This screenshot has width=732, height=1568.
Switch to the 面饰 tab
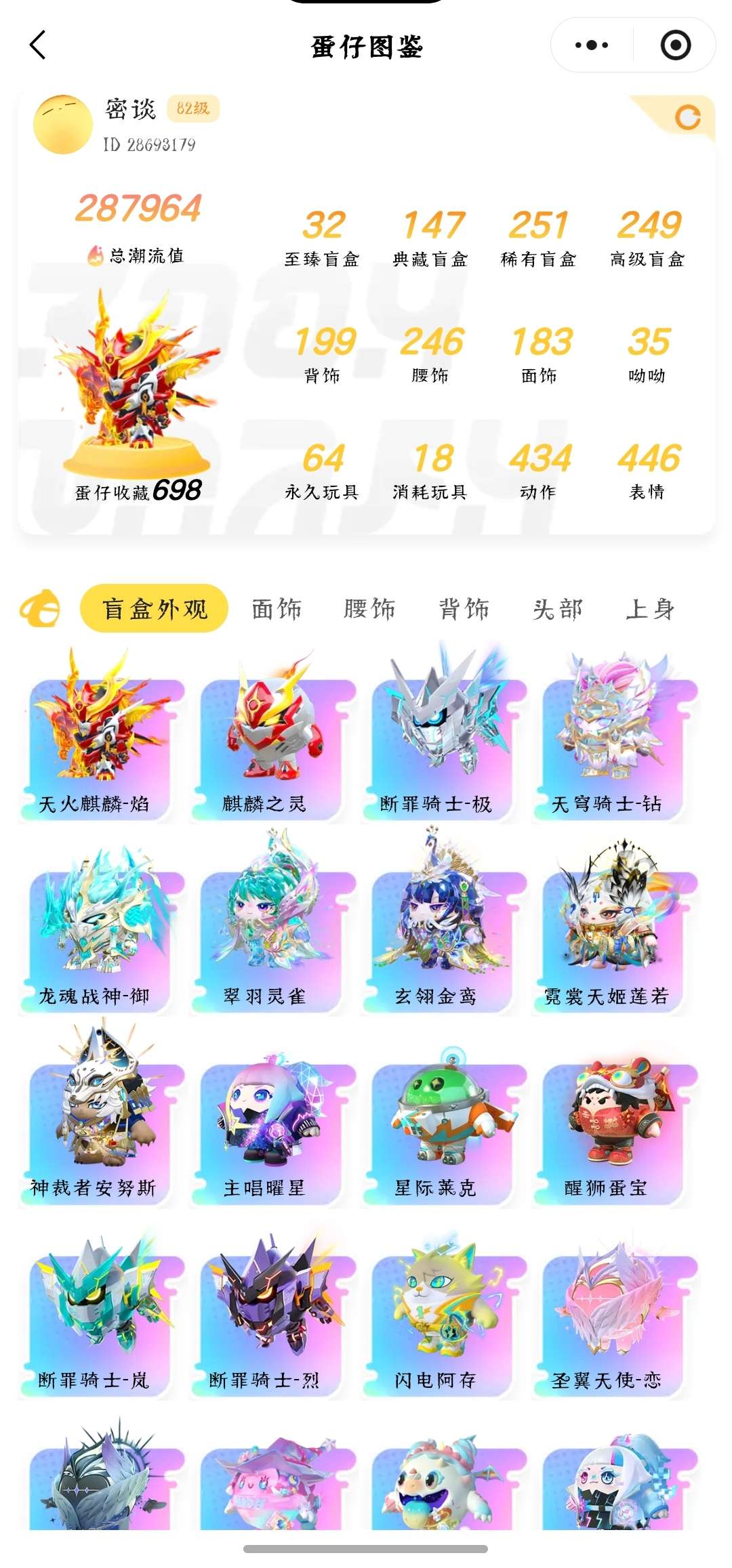point(277,608)
